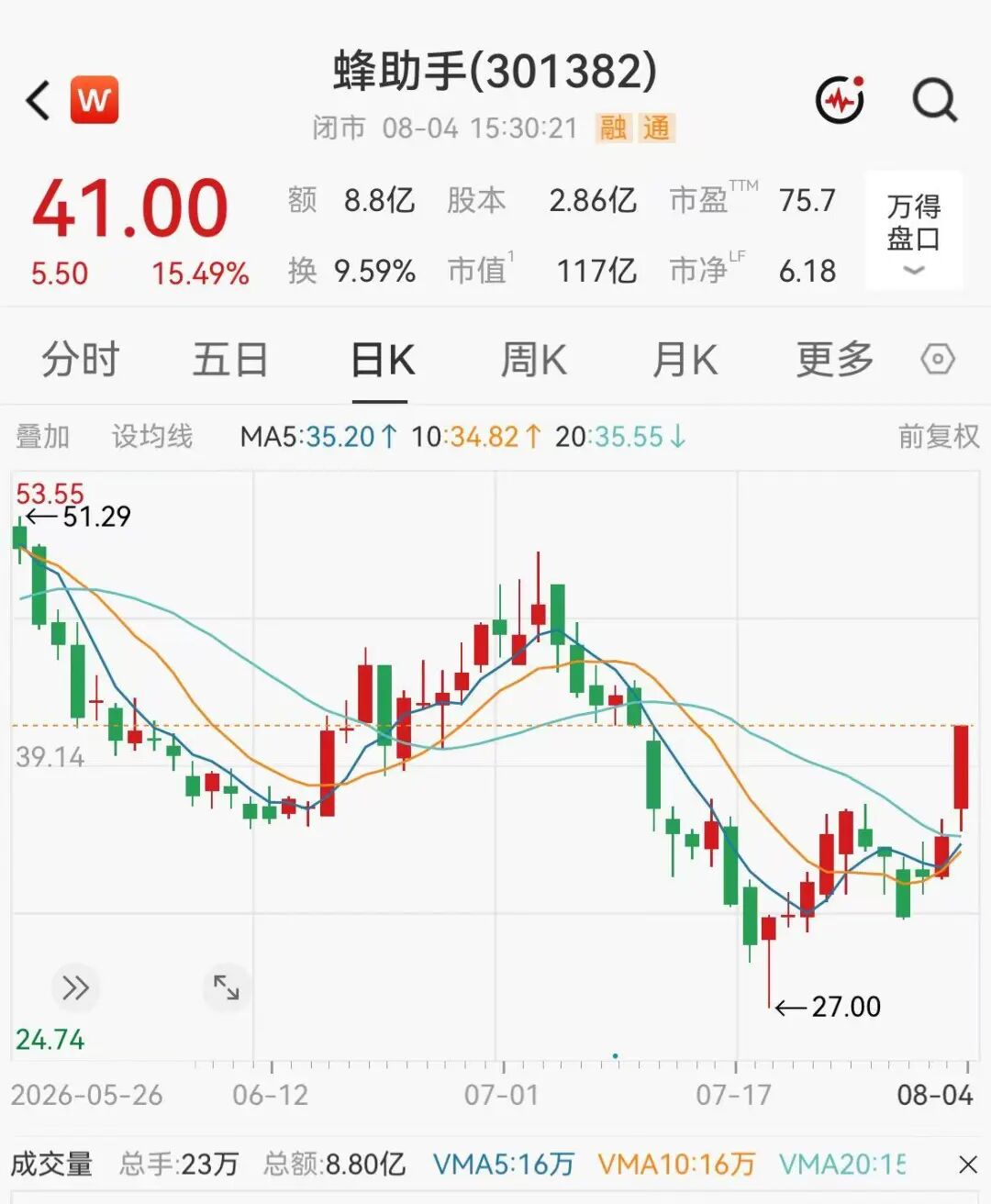Tap the 融 margin trading tag
This screenshot has height=1204, width=991.
coord(613,128)
